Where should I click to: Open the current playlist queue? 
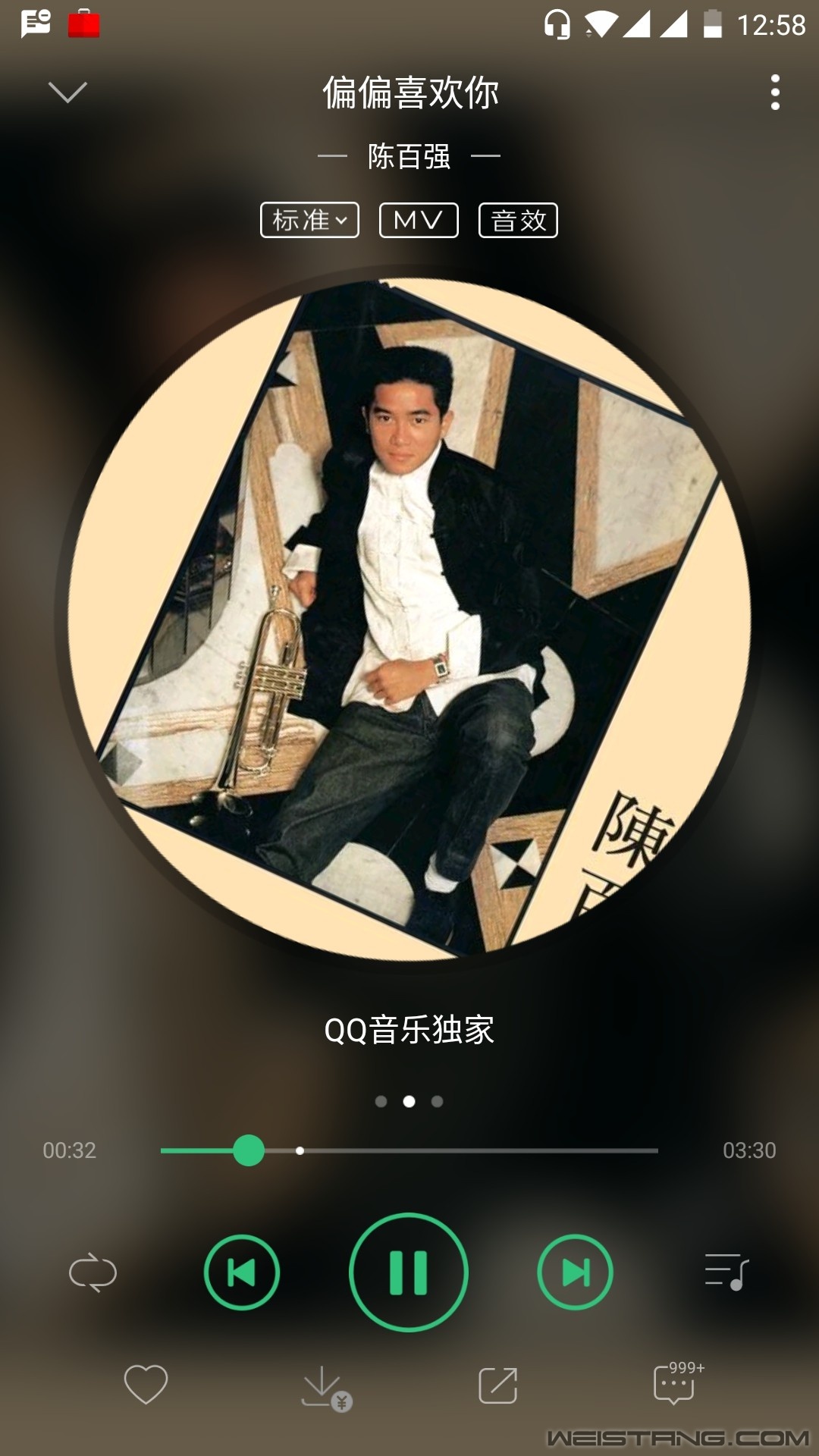click(726, 1272)
